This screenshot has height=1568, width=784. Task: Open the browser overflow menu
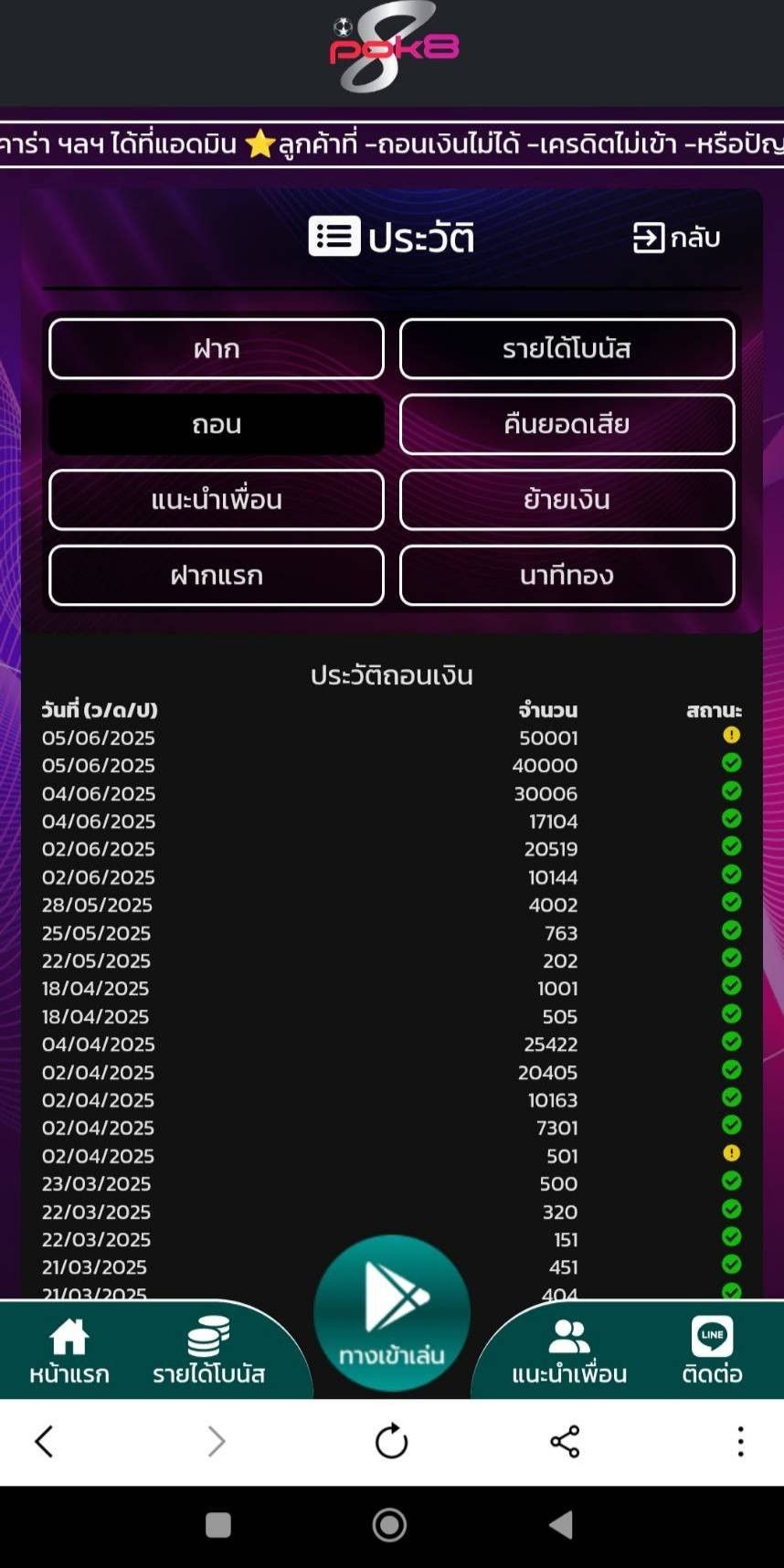click(740, 1442)
